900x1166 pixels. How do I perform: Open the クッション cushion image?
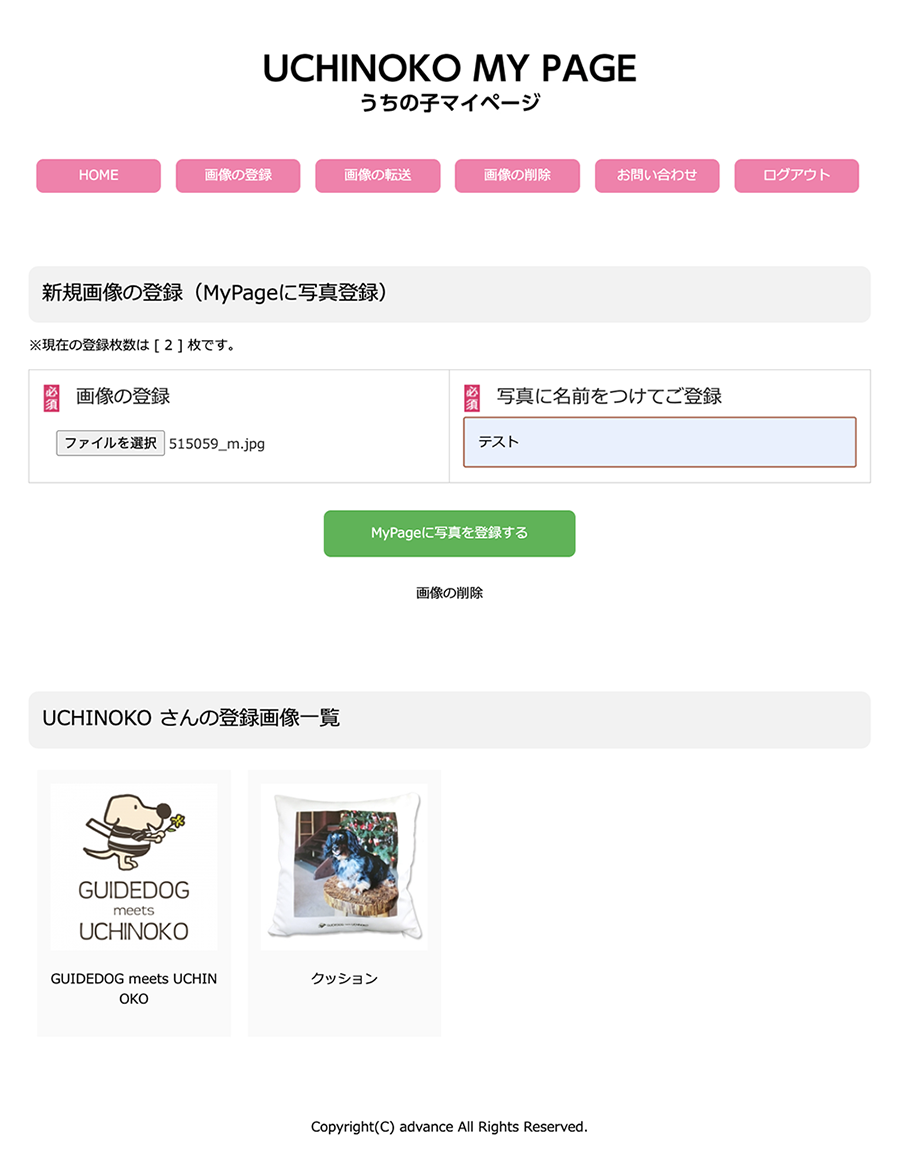coord(344,867)
